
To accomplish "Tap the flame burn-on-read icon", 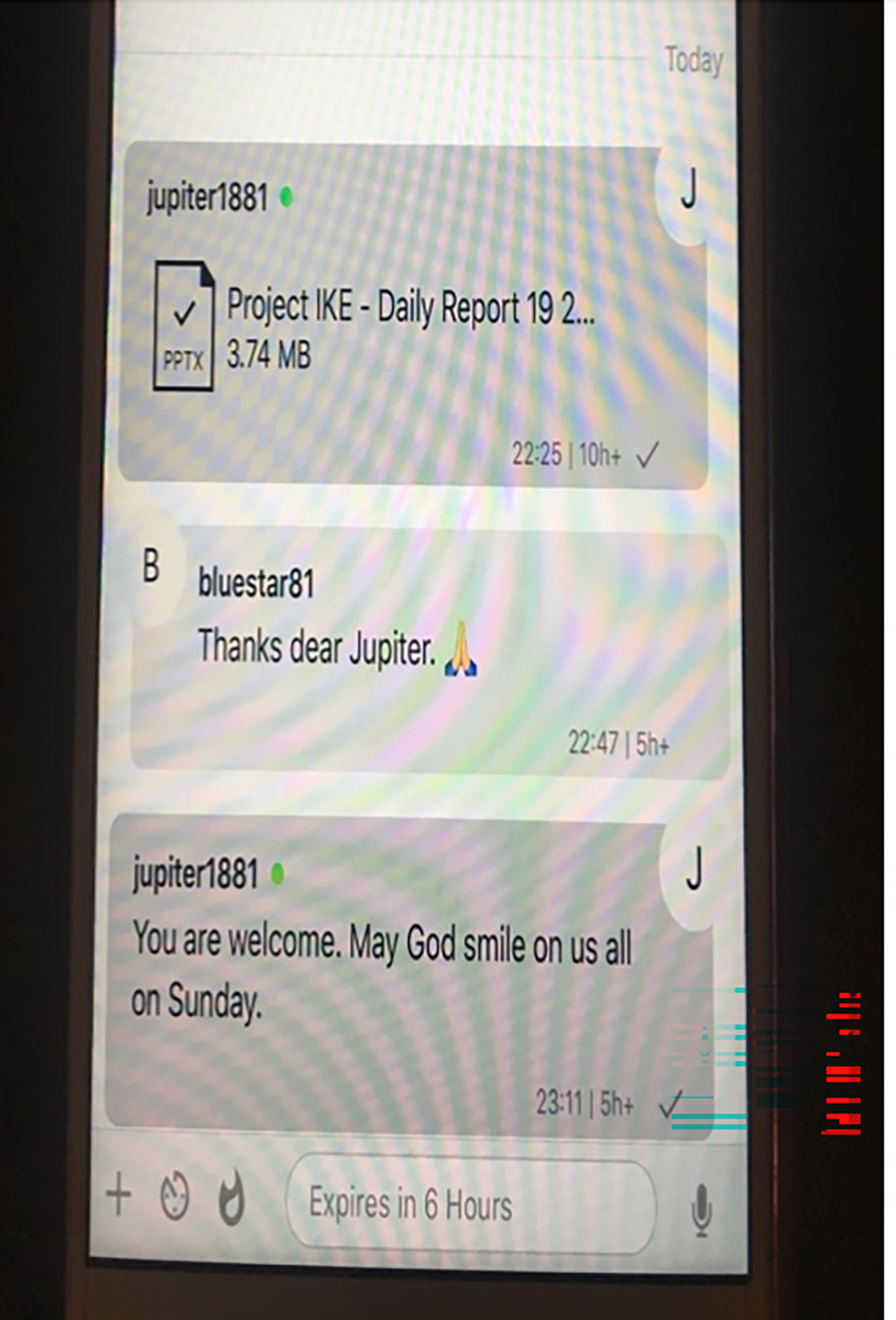I will coord(231,1197).
